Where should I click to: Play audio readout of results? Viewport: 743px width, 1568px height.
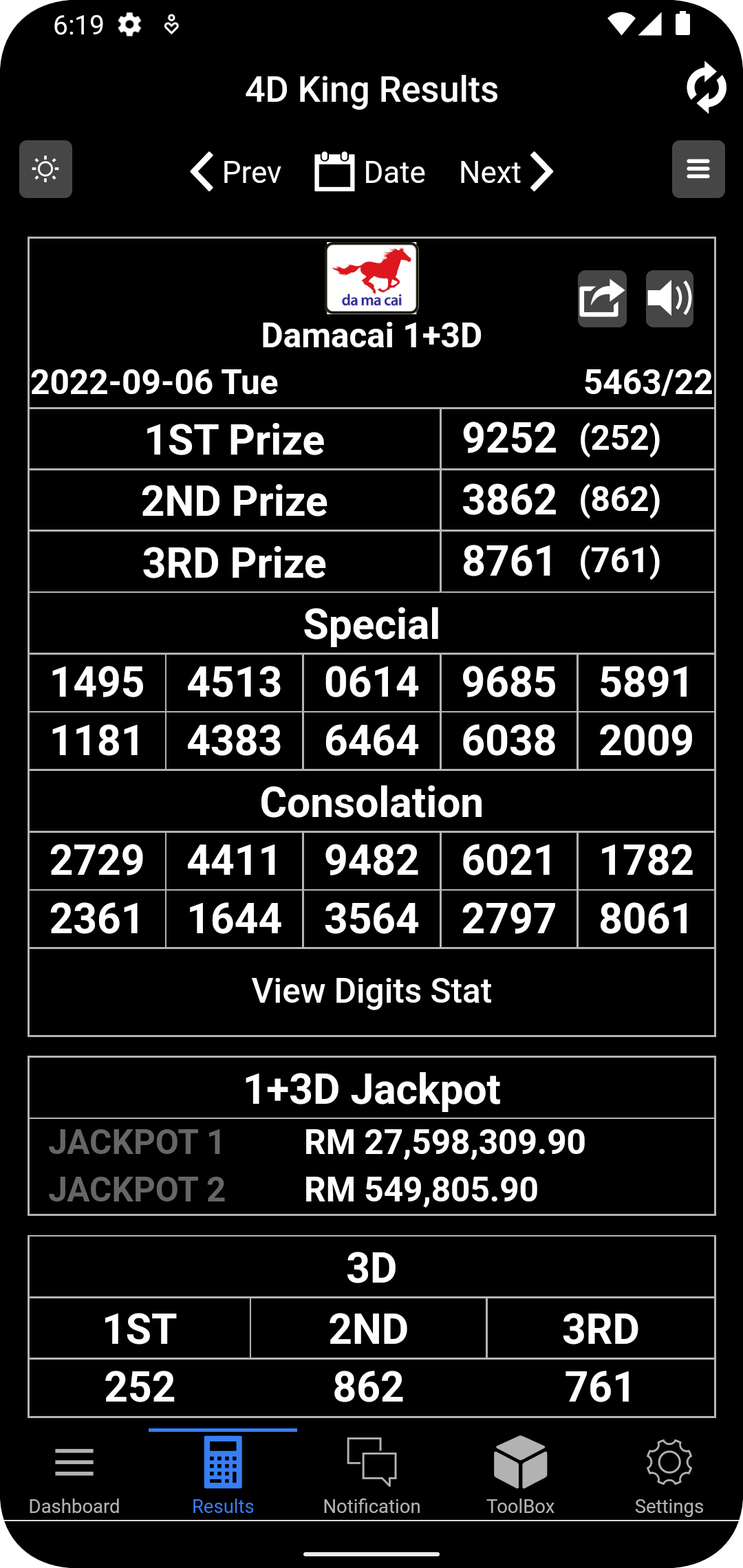click(669, 298)
